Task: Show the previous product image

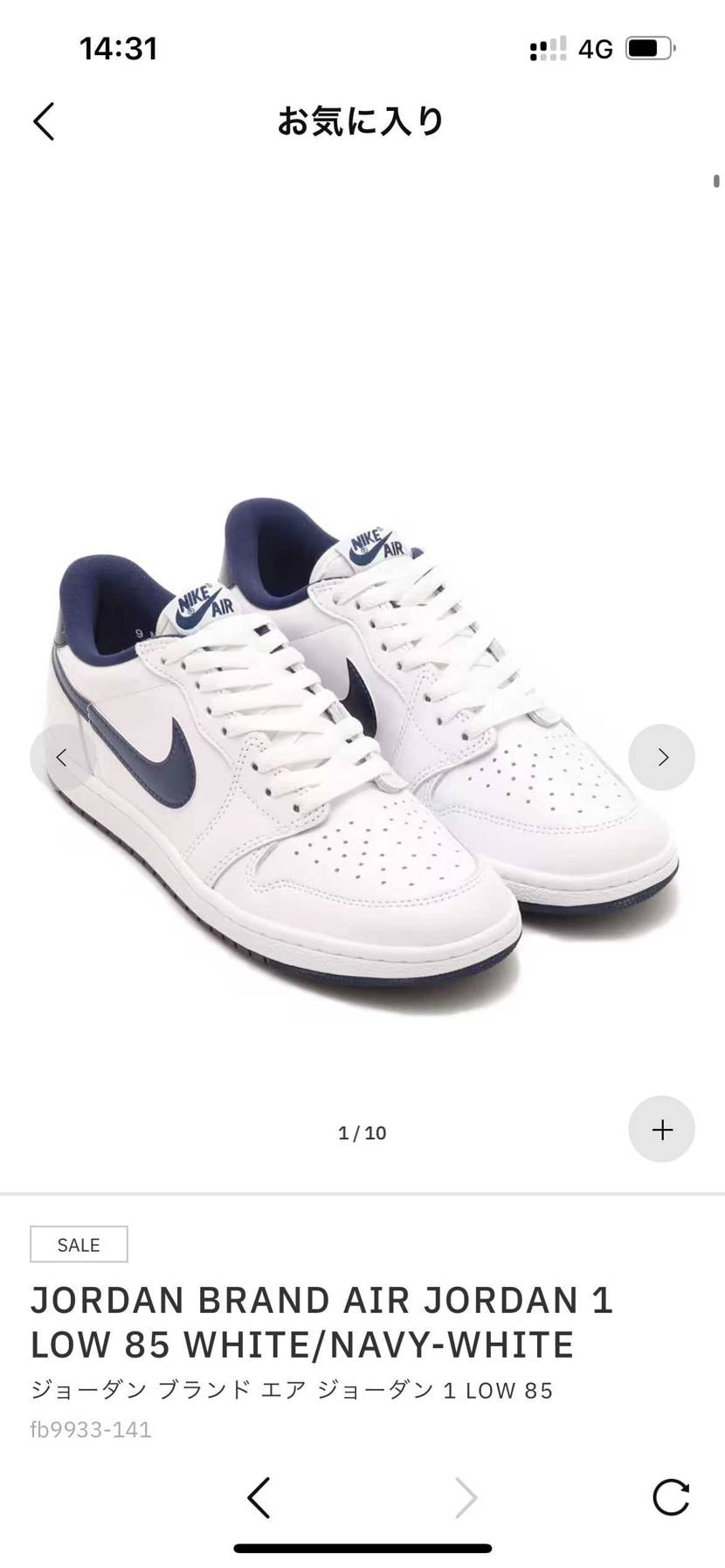Action: (x=62, y=757)
